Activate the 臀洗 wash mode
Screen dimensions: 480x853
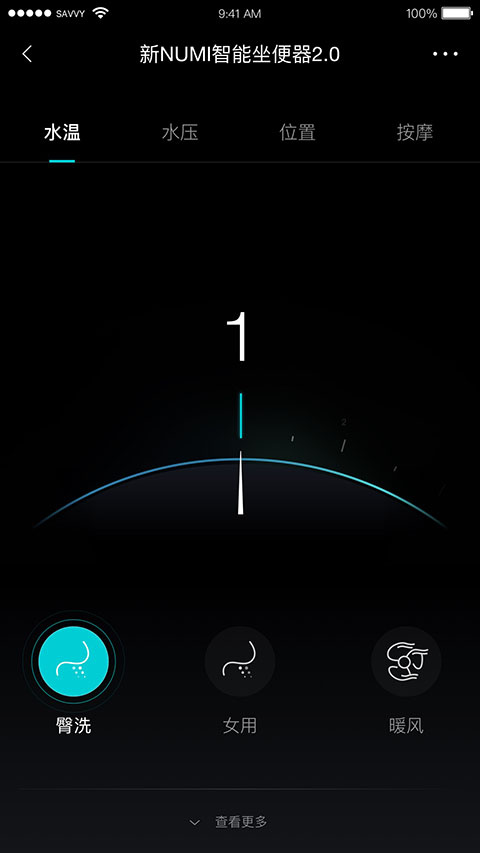[x=73, y=661]
